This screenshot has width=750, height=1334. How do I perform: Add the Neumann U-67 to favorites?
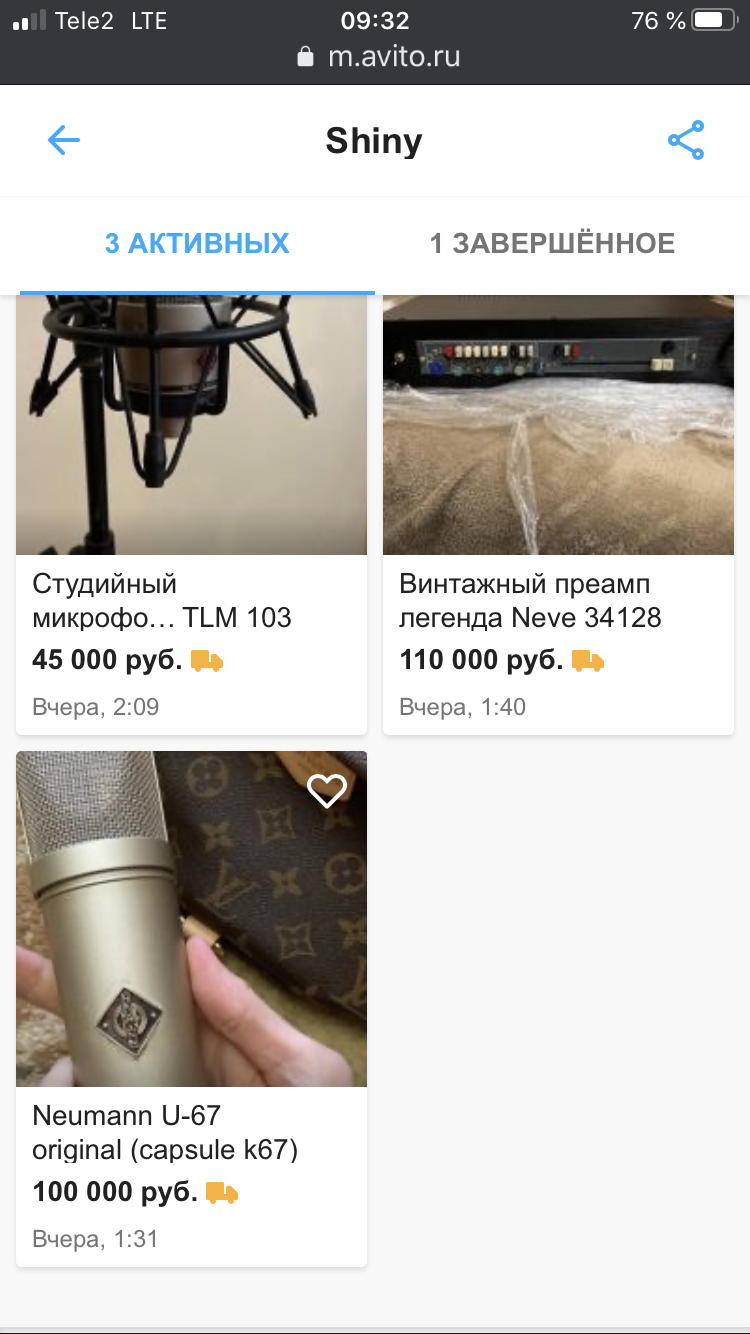pyautogui.click(x=326, y=791)
